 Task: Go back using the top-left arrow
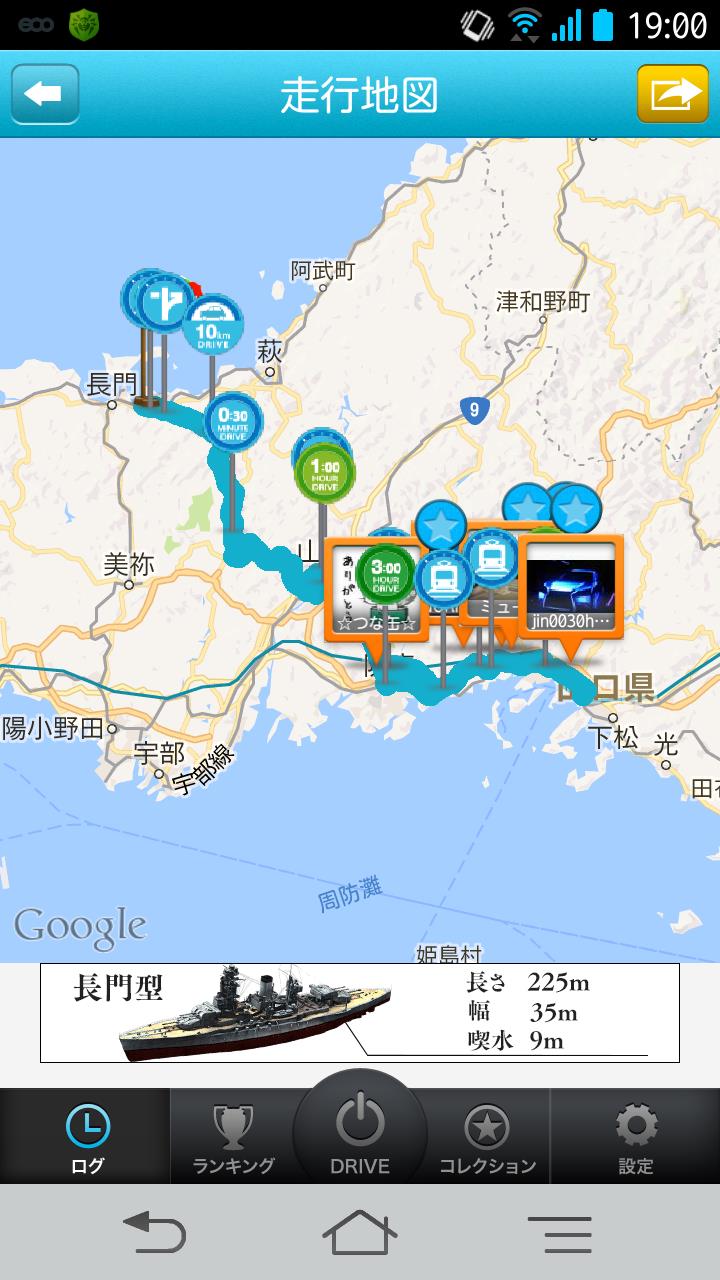[x=45, y=94]
